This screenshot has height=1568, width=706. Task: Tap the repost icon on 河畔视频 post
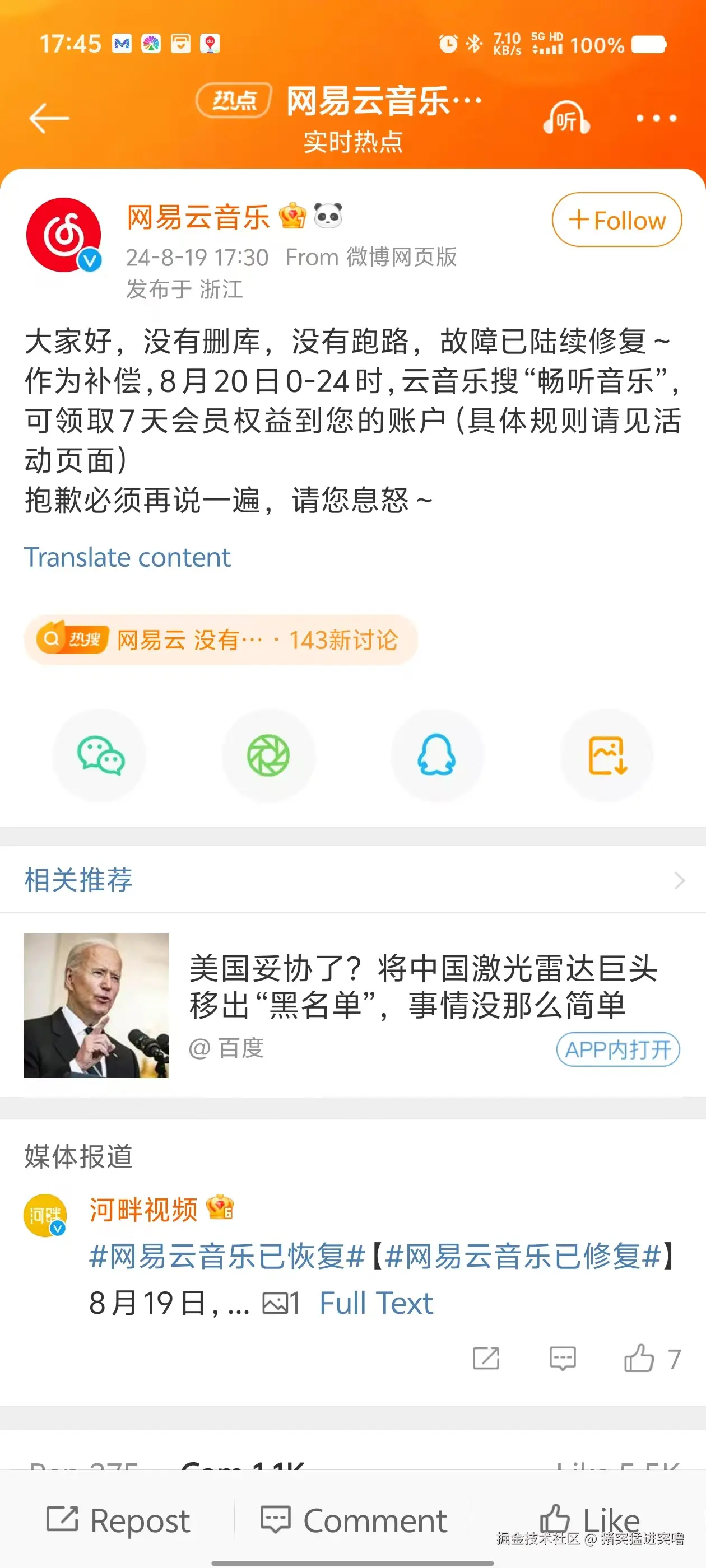click(x=487, y=1357)
